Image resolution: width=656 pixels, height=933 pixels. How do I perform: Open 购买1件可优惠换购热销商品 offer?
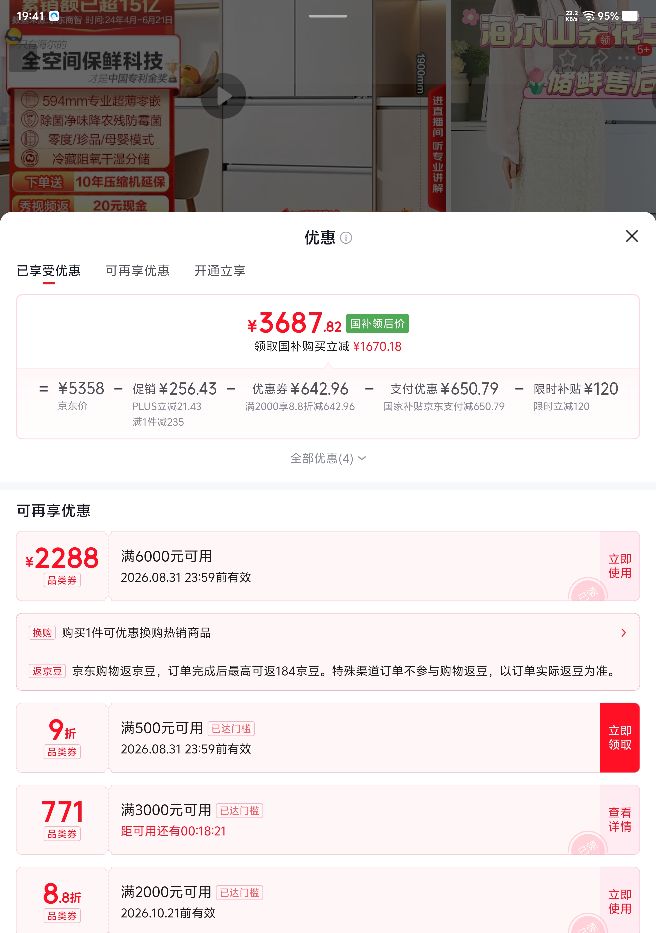point(328,633)
